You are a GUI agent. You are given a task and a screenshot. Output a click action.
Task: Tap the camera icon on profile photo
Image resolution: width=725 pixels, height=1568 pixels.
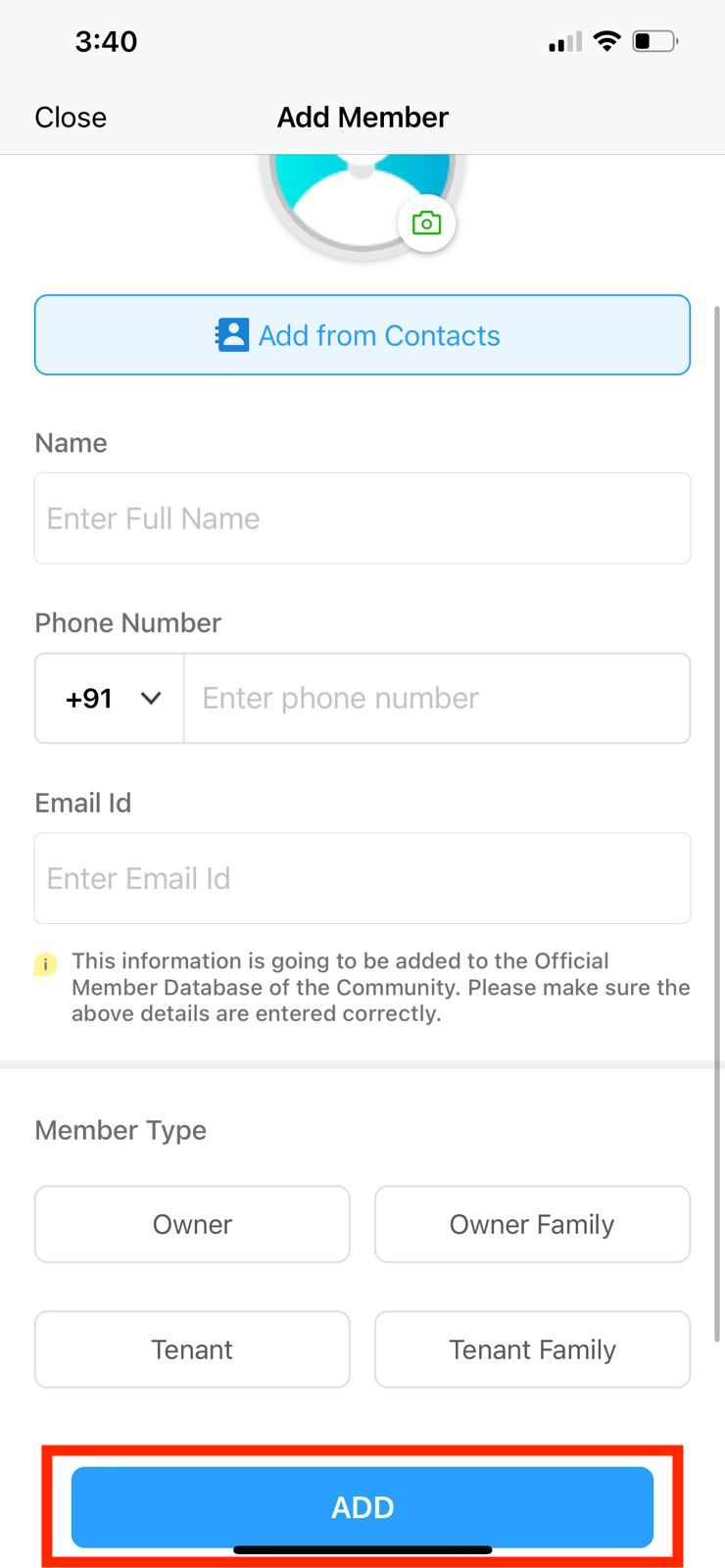(426, 223)
